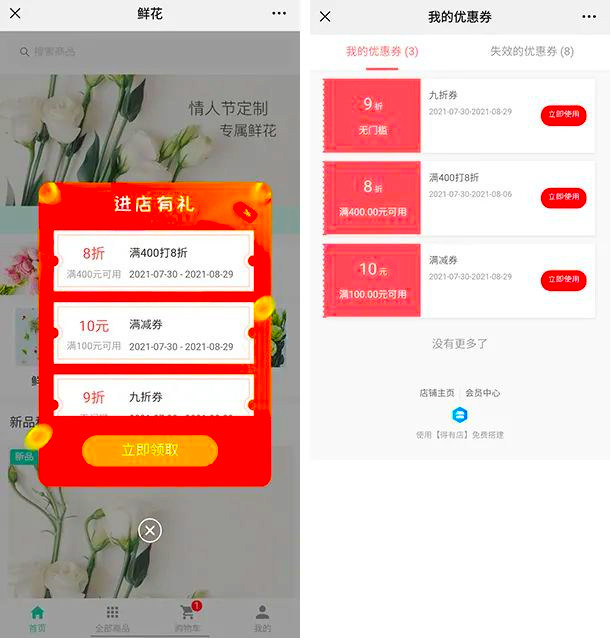Open the 购物车 shopping cart tab

pyautogui.click(x=187, y=618)
